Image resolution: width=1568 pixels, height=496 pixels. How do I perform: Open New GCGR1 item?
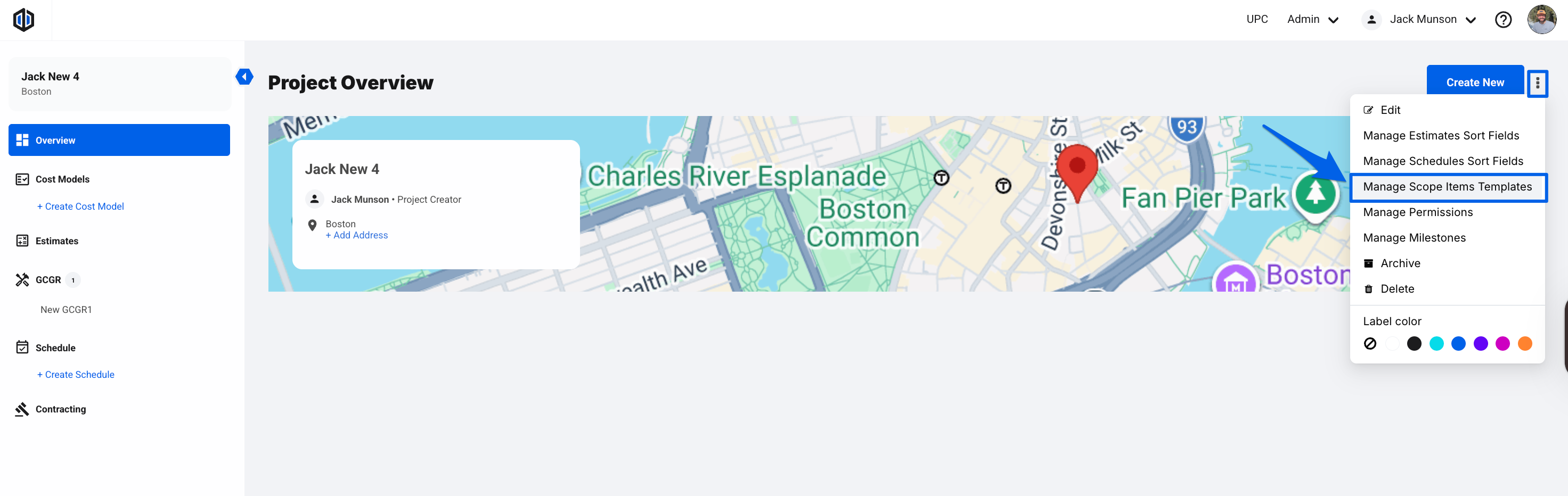coord(66,309)
